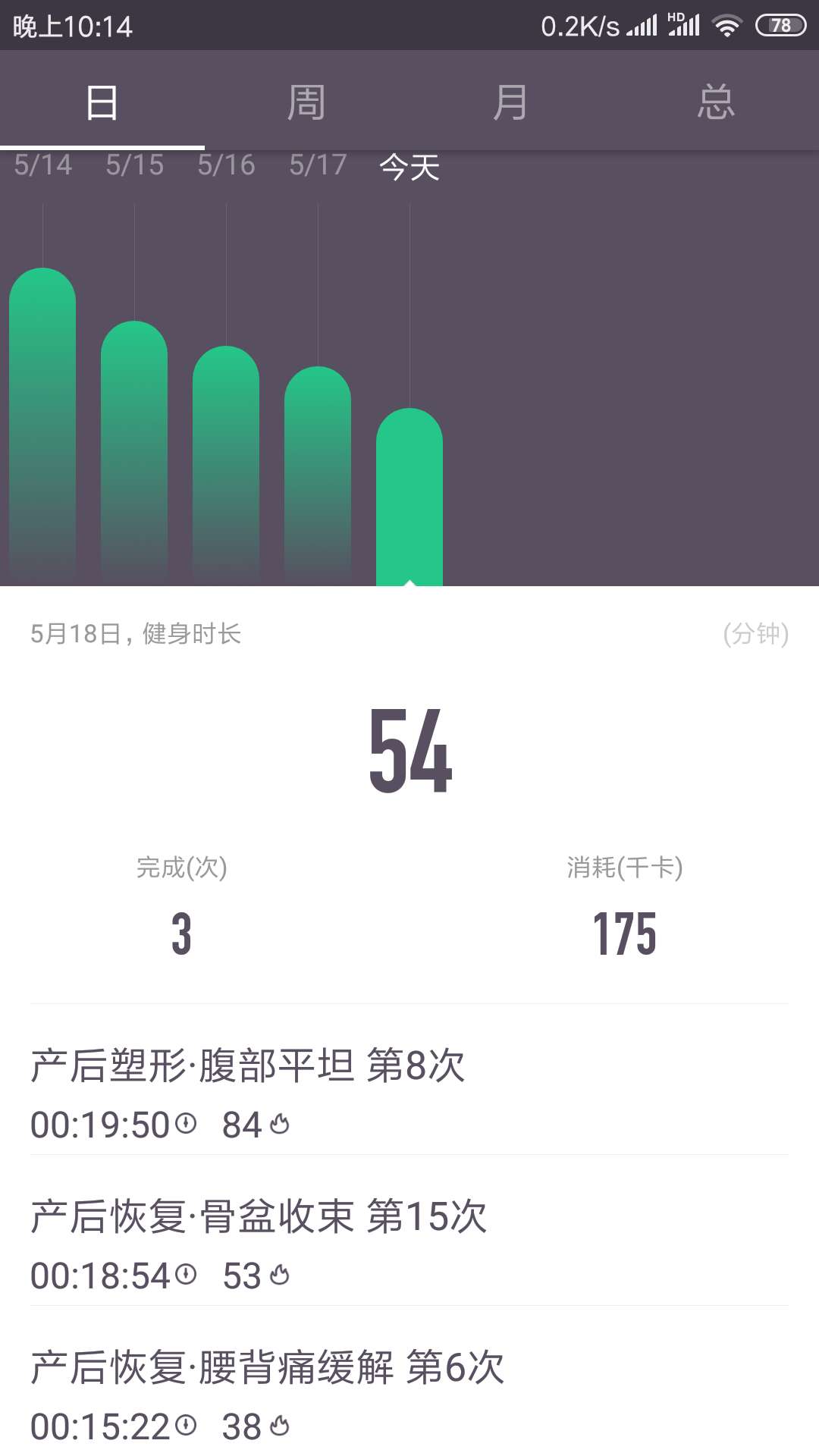Switch to the 周 (week) tab

[307, 101]
